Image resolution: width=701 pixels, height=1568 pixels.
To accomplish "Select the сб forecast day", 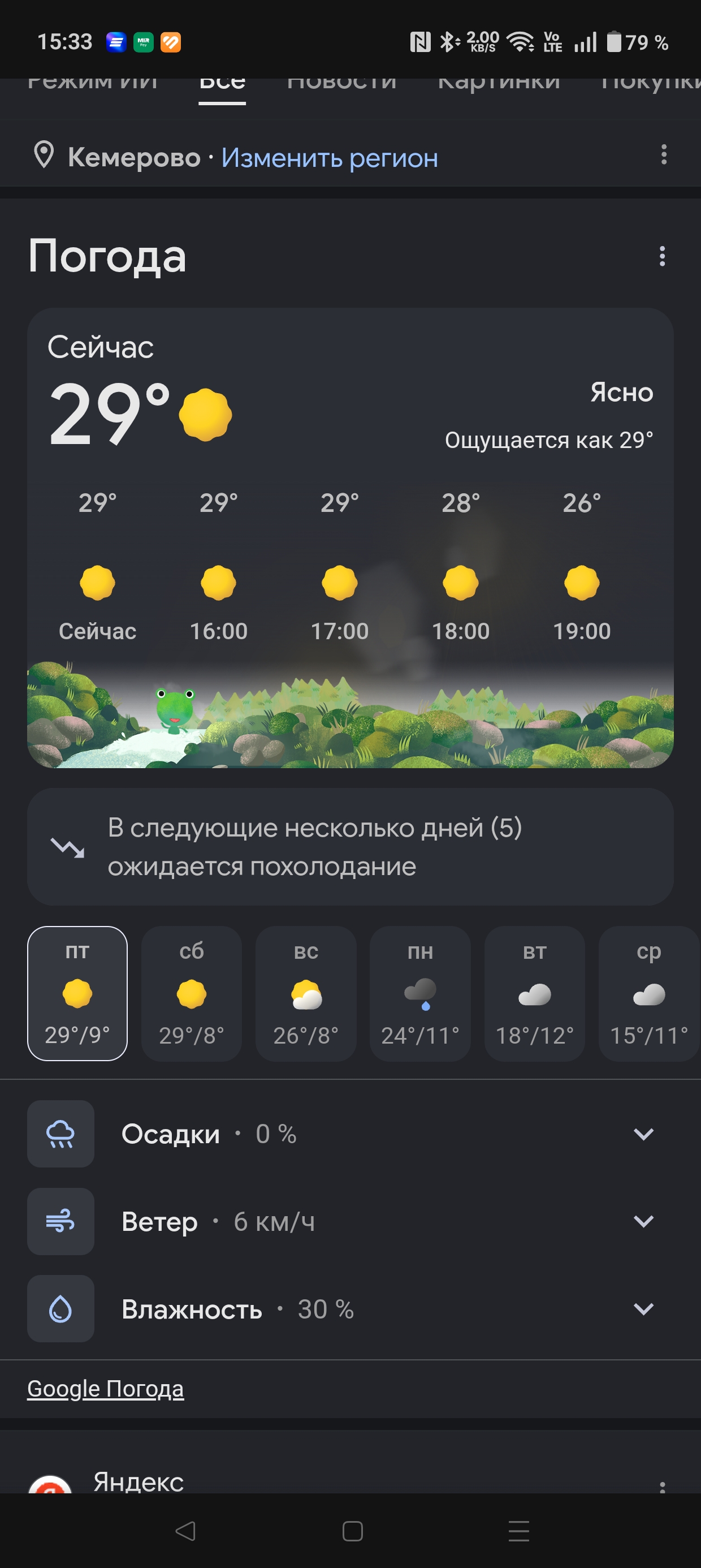I will tap(192, 993).
